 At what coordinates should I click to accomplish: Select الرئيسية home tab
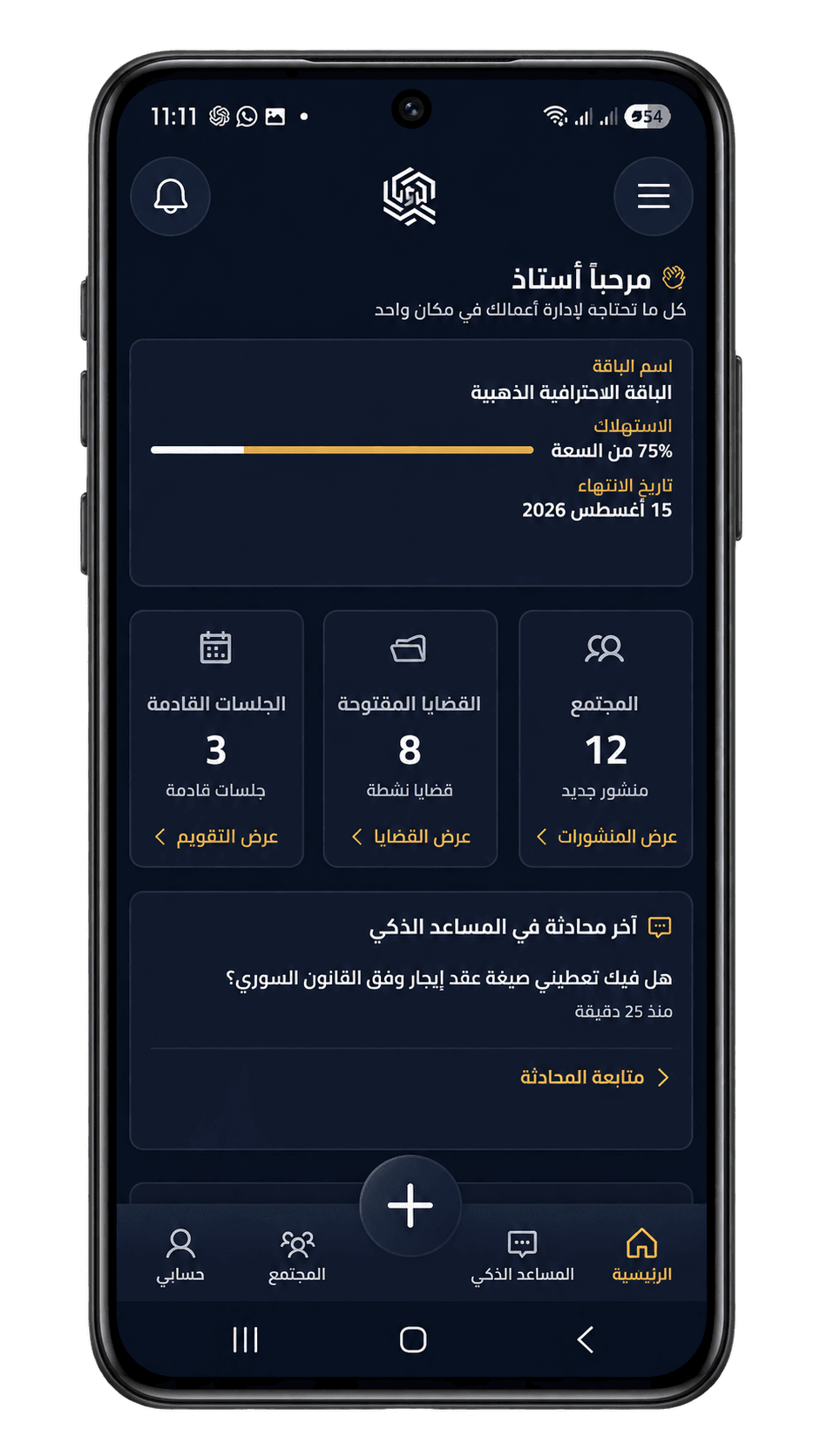[642, 1256]
